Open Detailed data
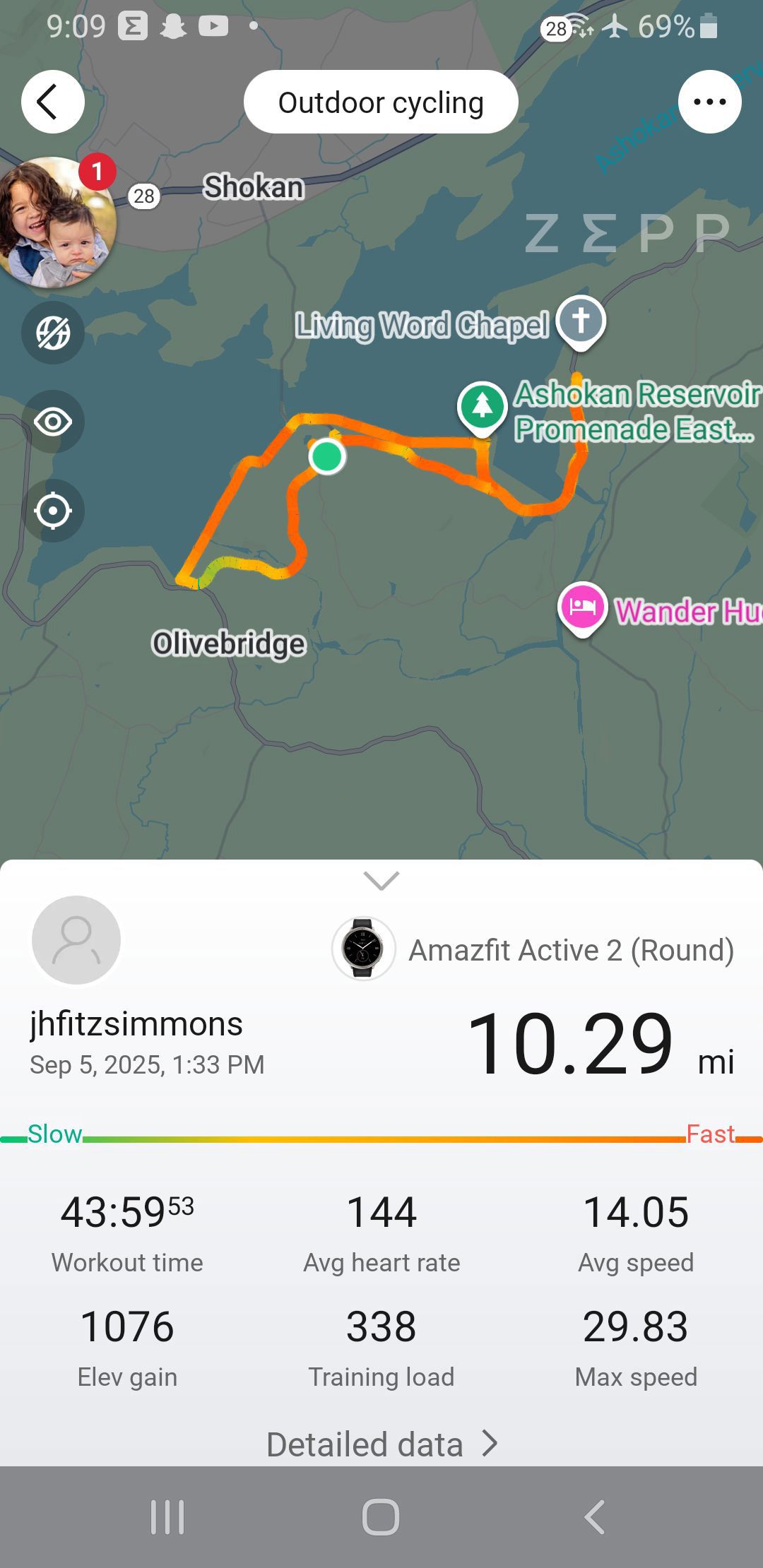Image resolution: width=763 pixels, height=1568 pixels. point(381,1444)
